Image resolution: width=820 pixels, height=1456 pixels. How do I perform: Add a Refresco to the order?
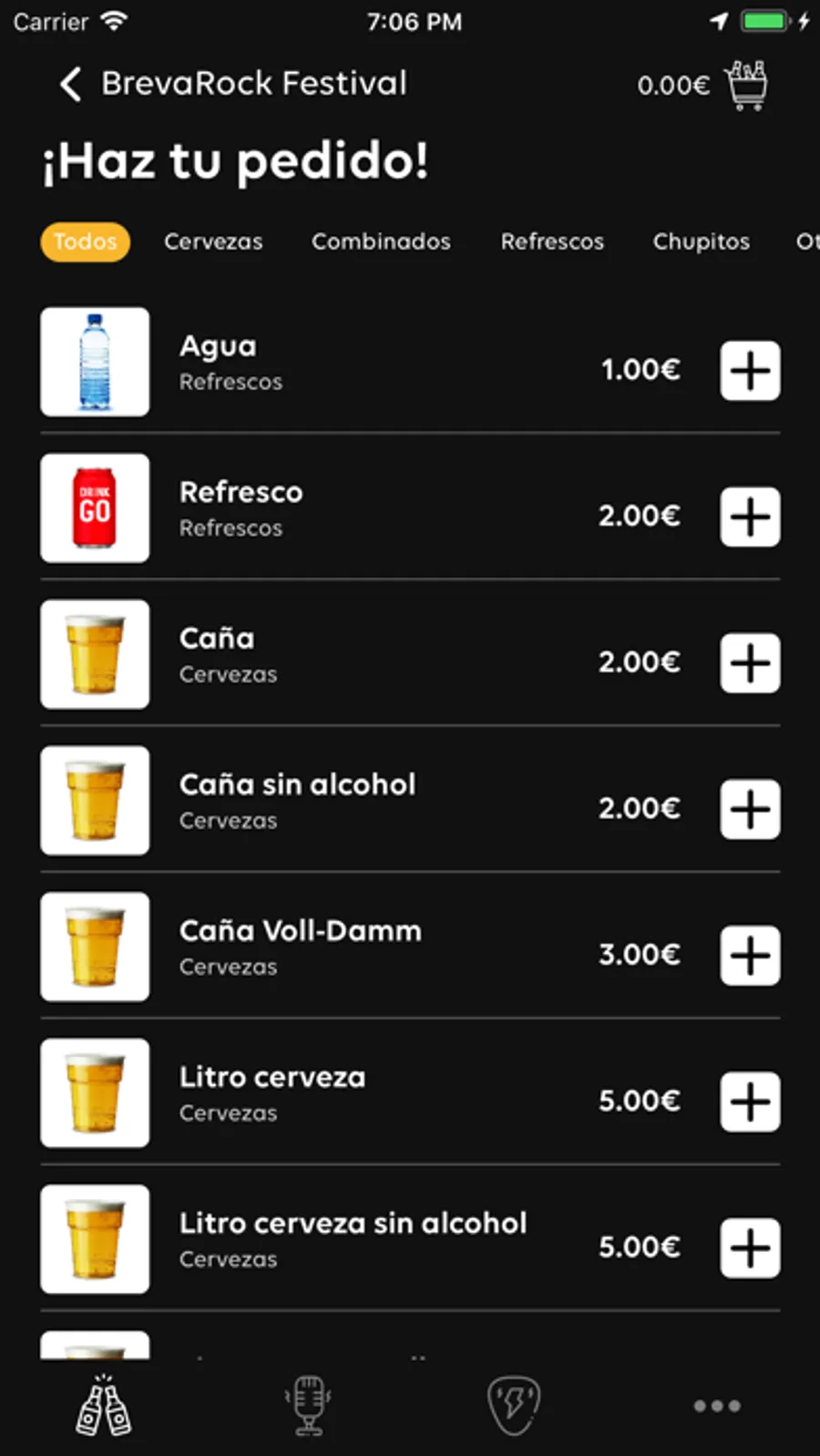pos(750,517)
